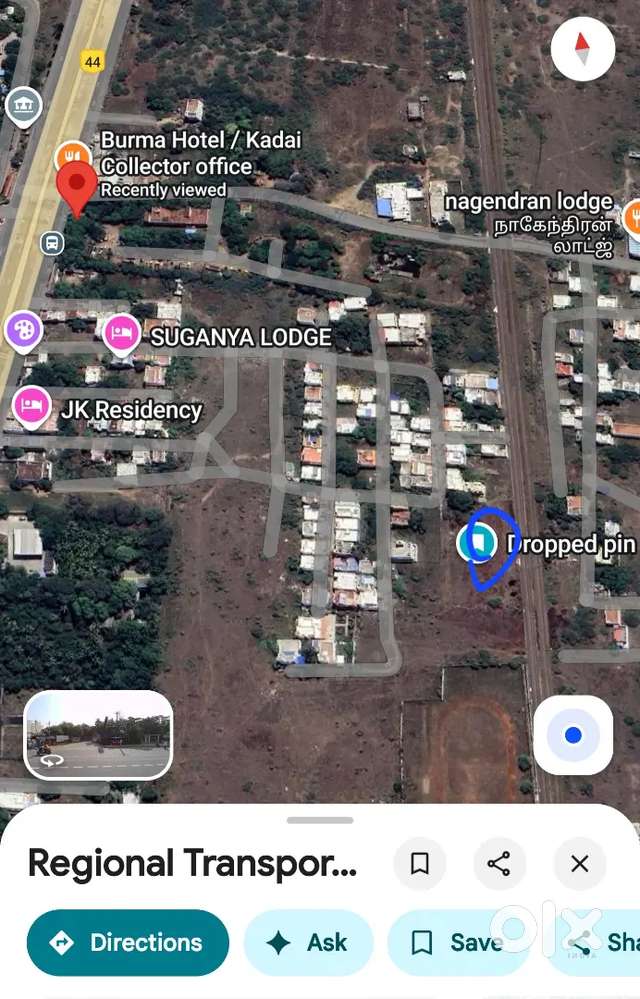Open the Burma Hotel / Kadai restaurant pin
640x999 pixels.
[72, 154]
